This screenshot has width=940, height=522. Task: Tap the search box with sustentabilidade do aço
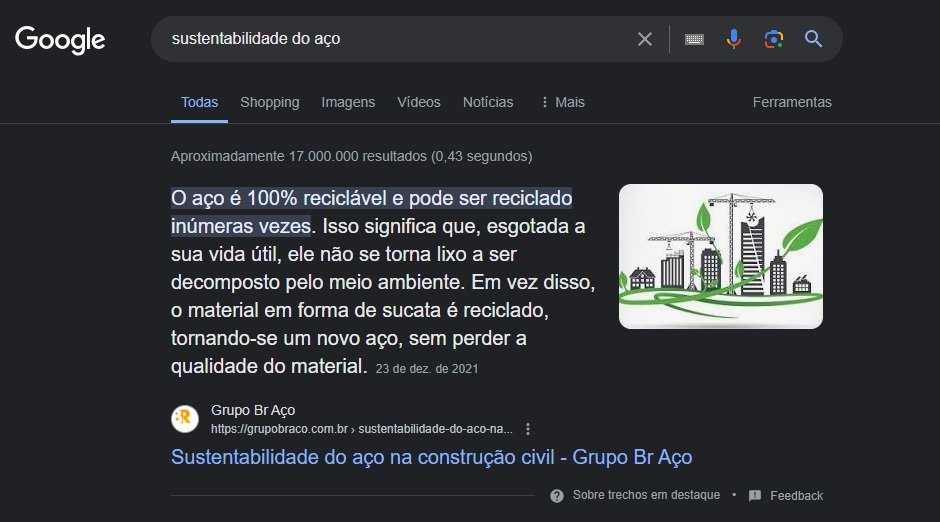pos(400,39)
